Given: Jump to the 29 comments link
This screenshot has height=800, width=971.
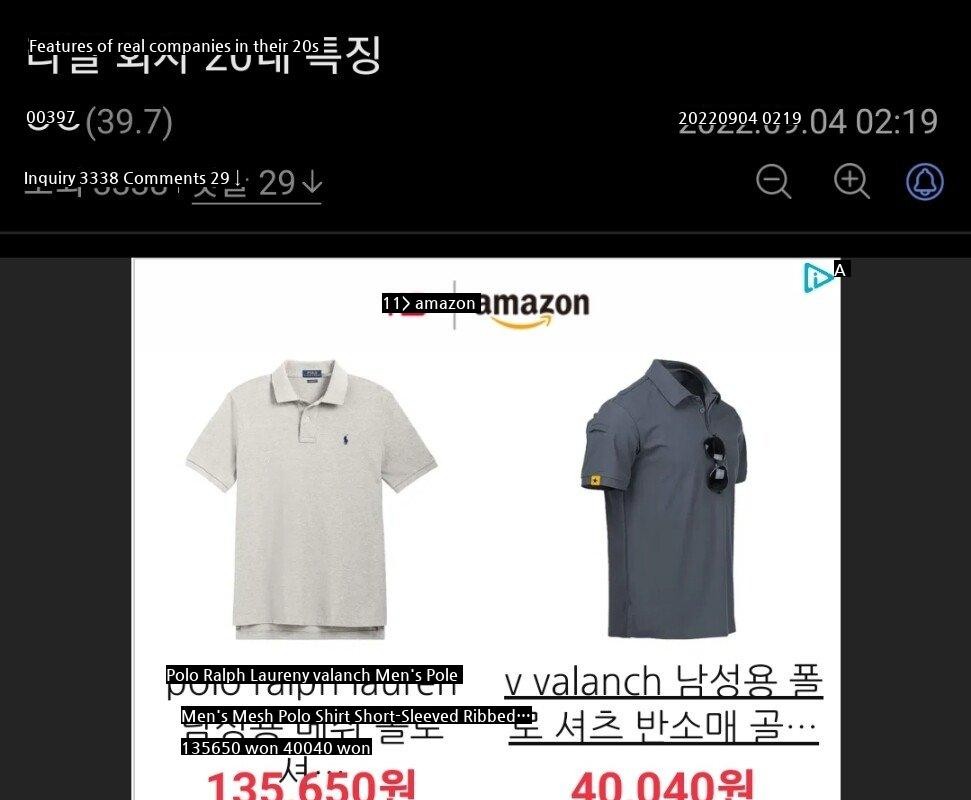Looking at the screenshot, I should [x=257, y=183].
